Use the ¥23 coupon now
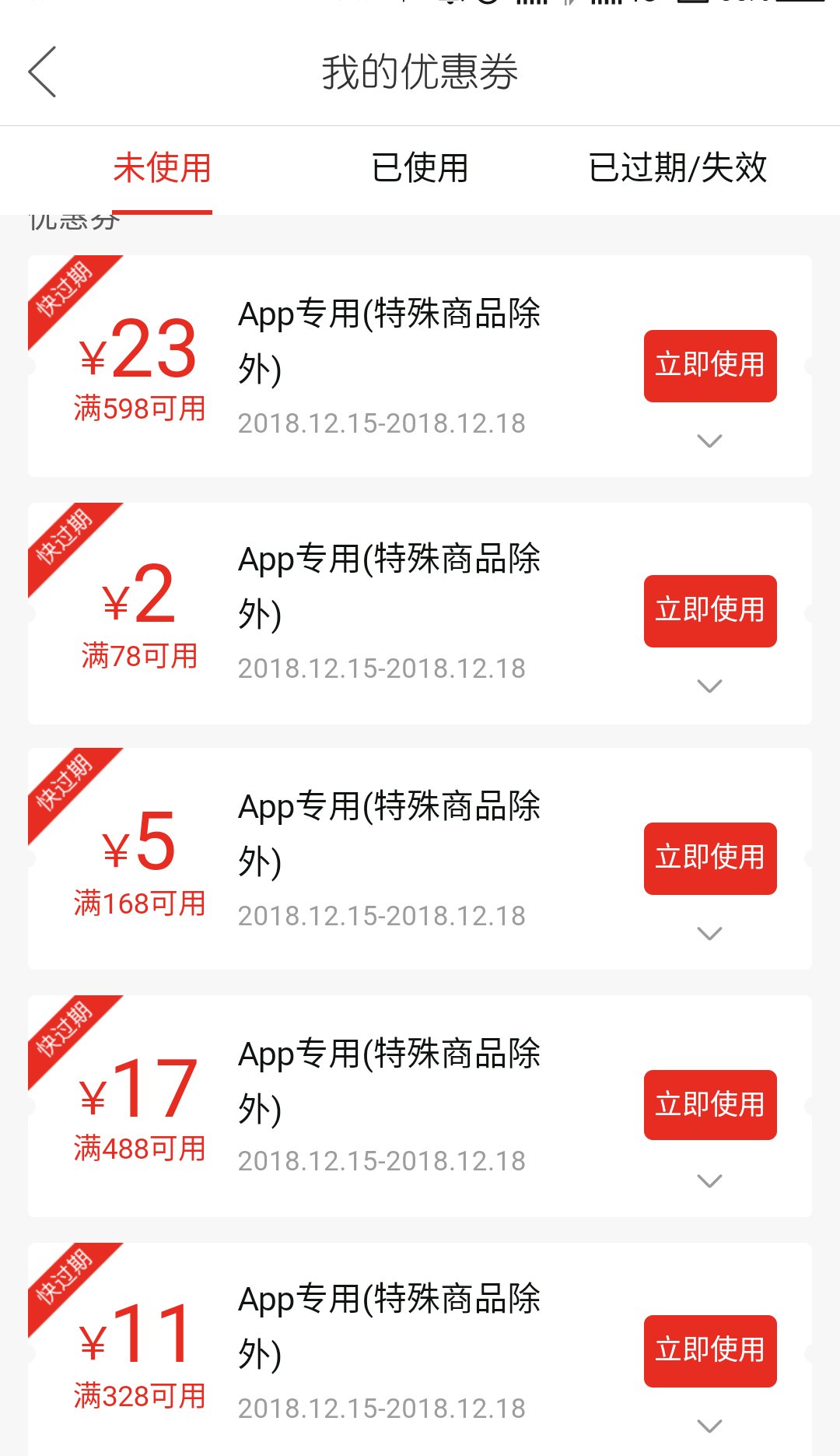The image size is (840, 1456). point(709,366)
